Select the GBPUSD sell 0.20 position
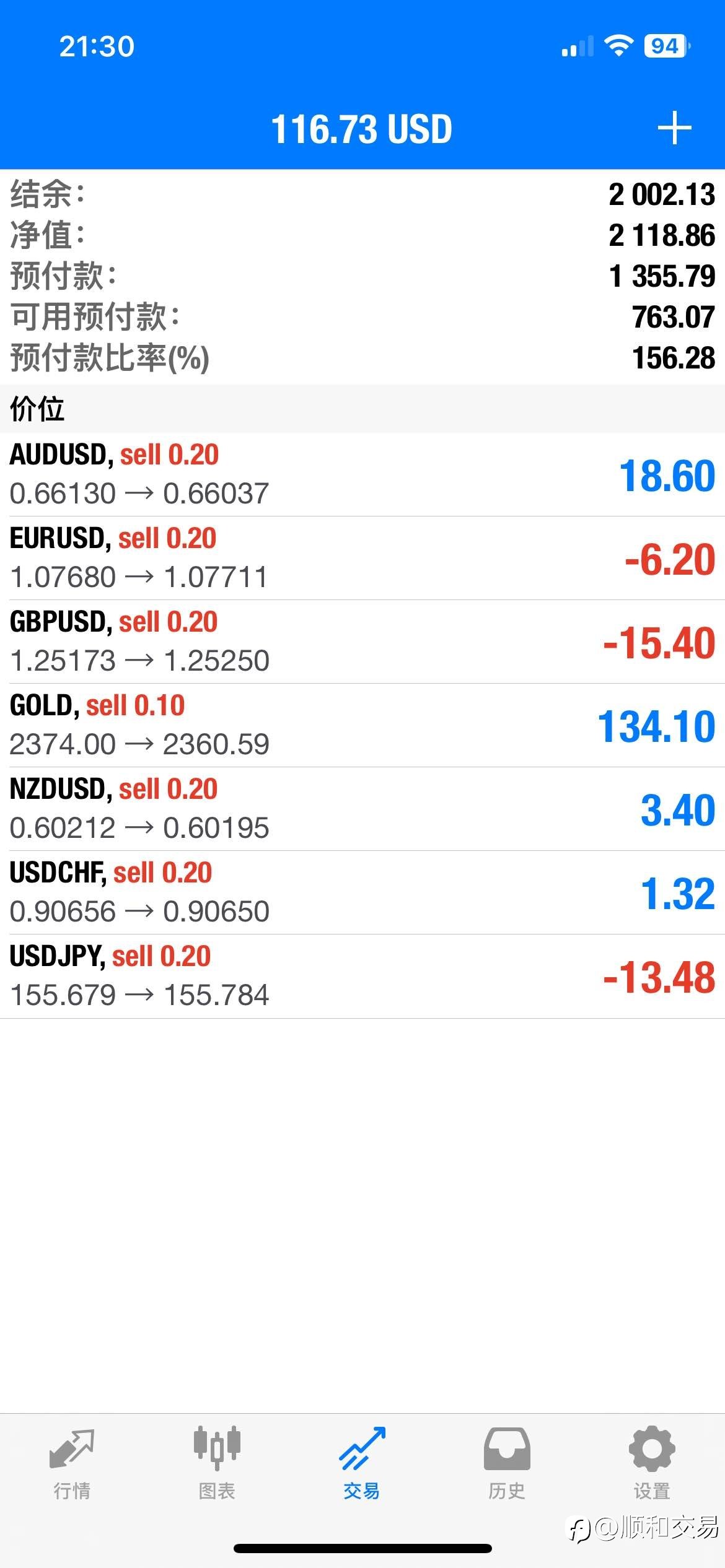Viewport: 725px width, 1568px height. pos(362,642)
